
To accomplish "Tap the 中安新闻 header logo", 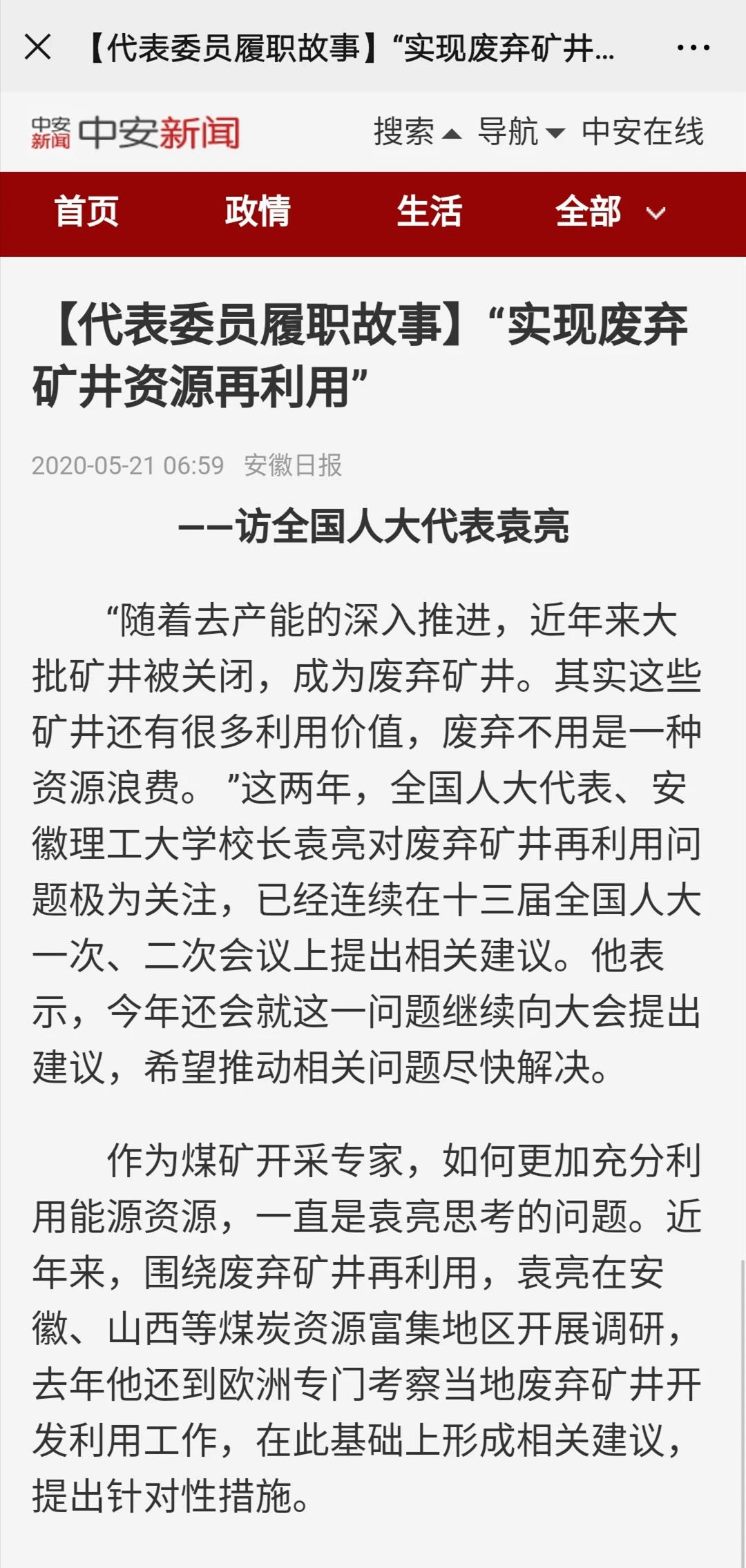I will [135, 133].
